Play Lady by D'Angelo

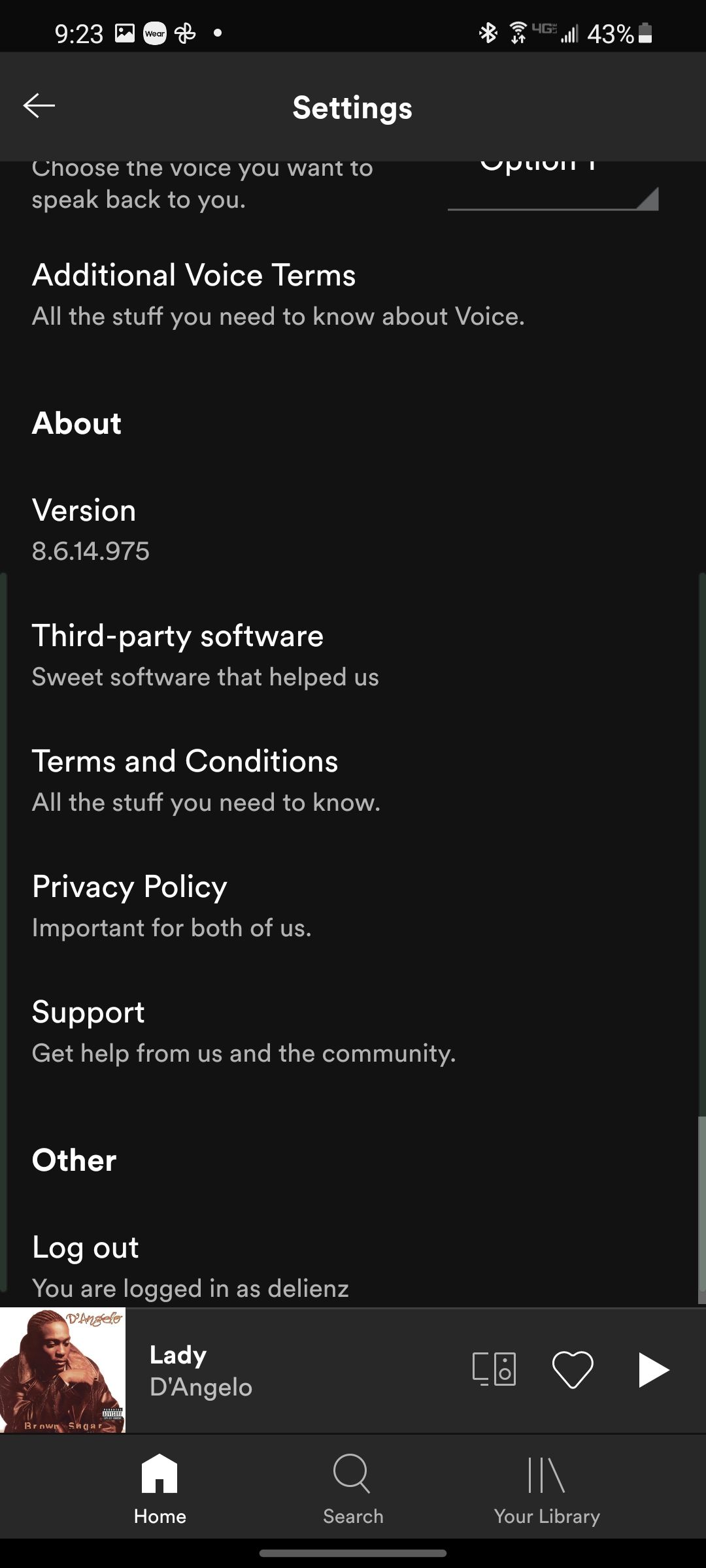coord(653,1369)
